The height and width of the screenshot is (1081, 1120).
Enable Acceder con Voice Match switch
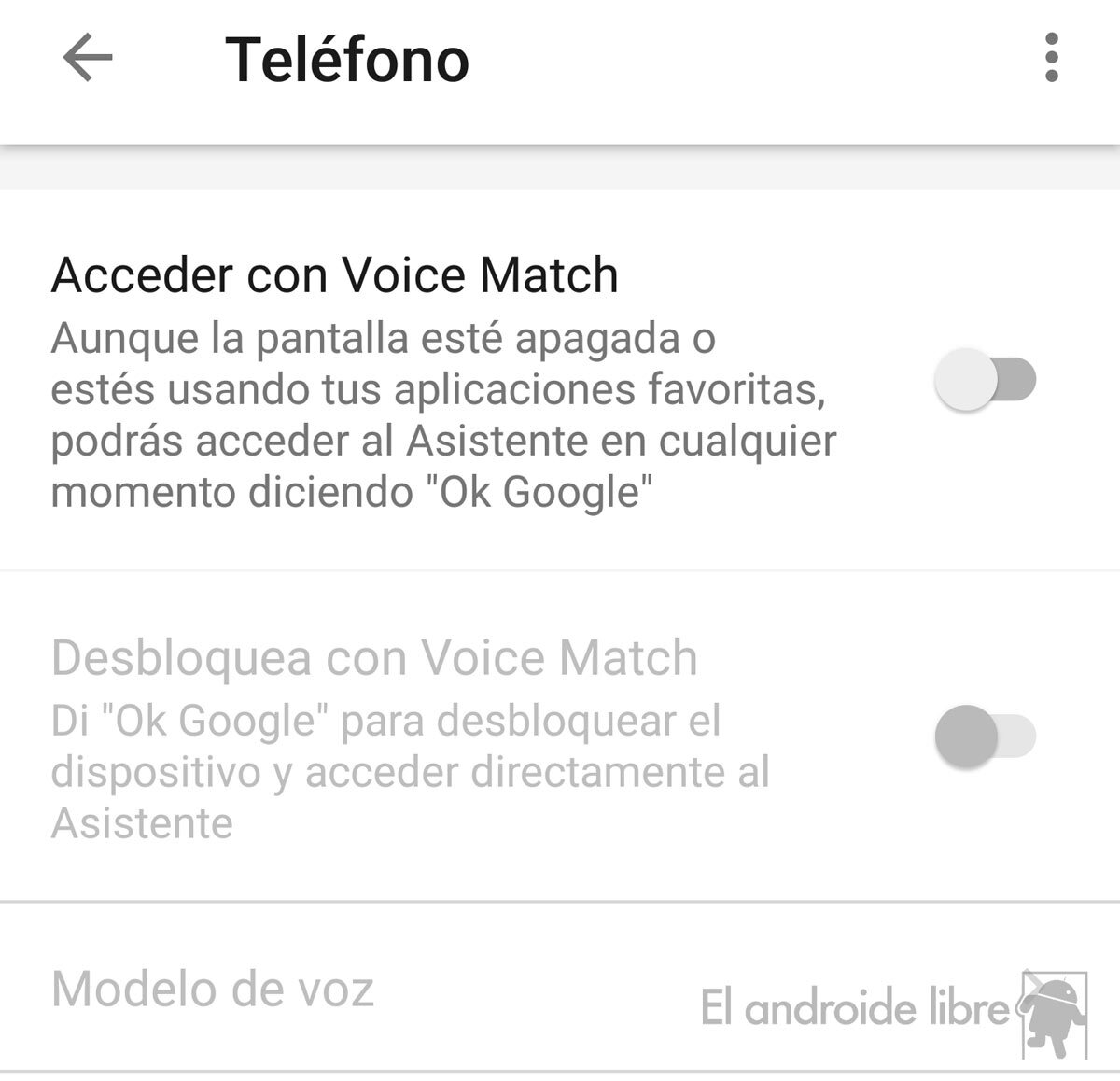click(x=985, y=380)
